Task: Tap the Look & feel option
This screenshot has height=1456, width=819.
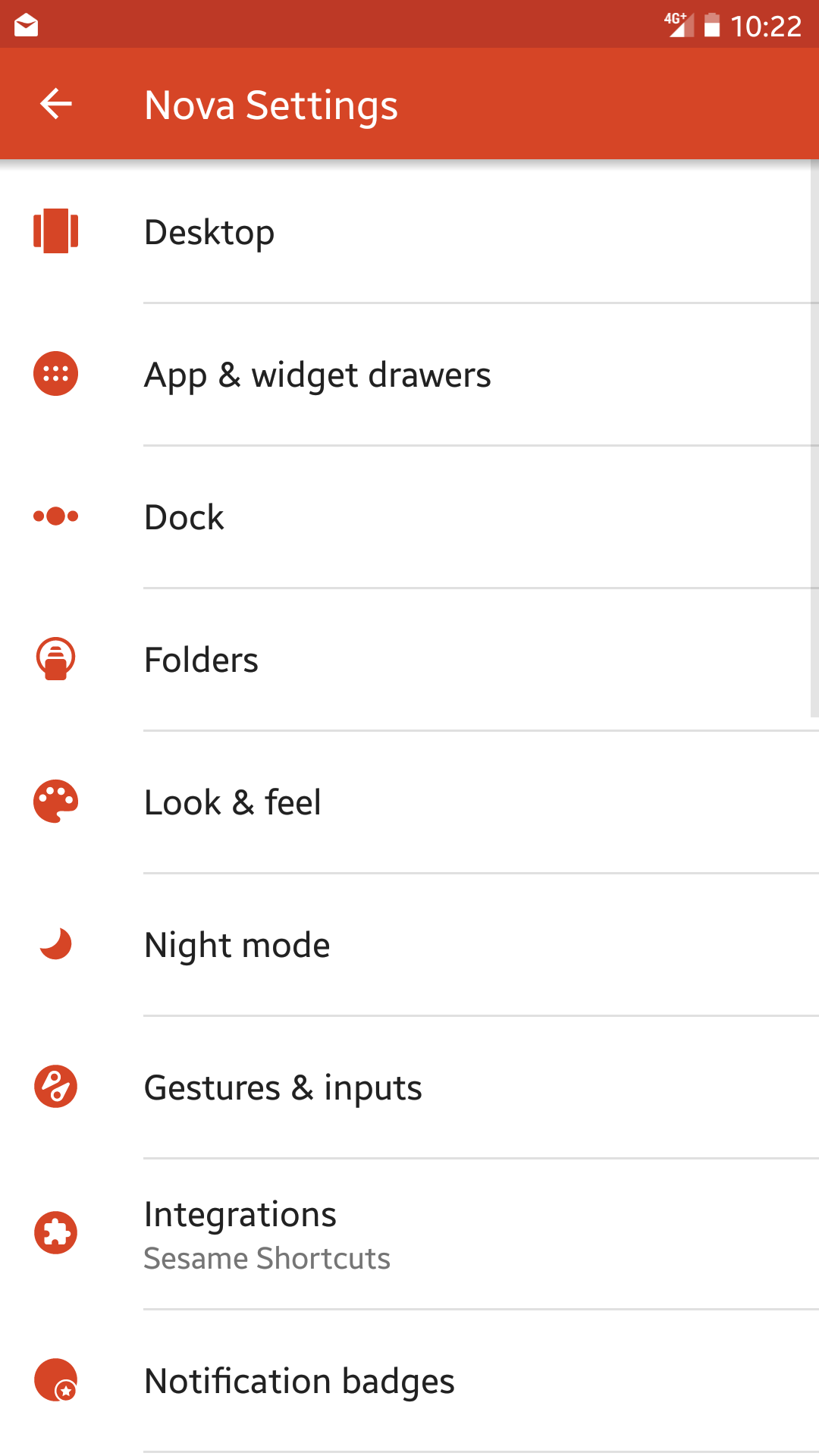Action: pos(409,802)
